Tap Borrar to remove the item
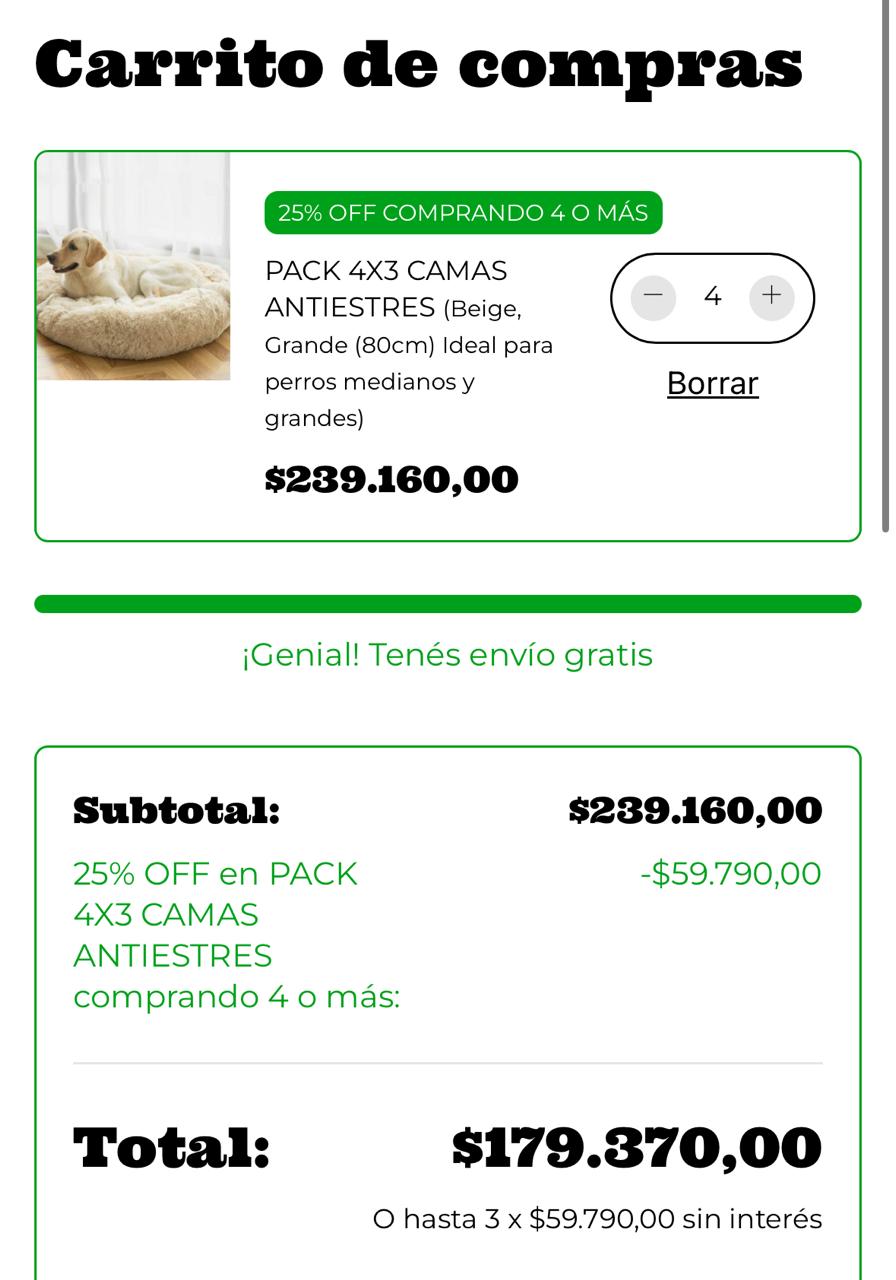 [712, 383]
